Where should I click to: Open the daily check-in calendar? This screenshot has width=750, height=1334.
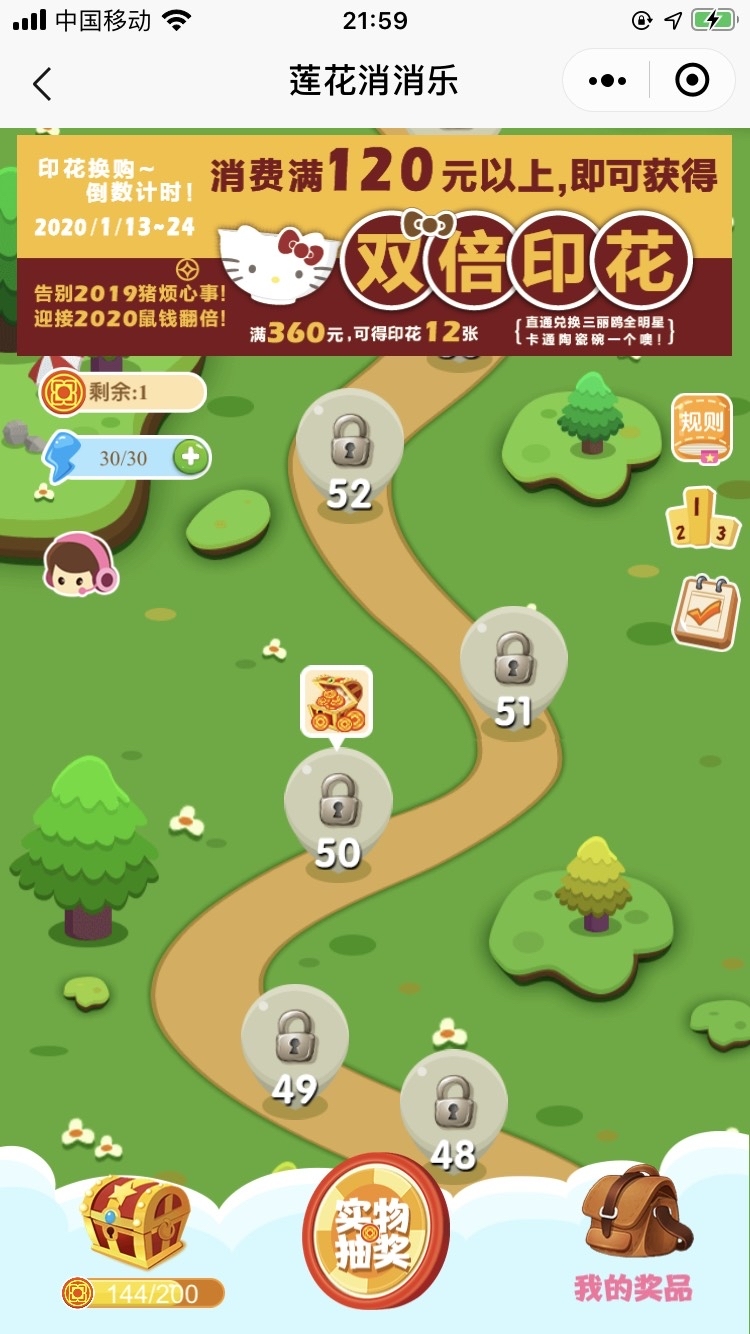point(704,612)
